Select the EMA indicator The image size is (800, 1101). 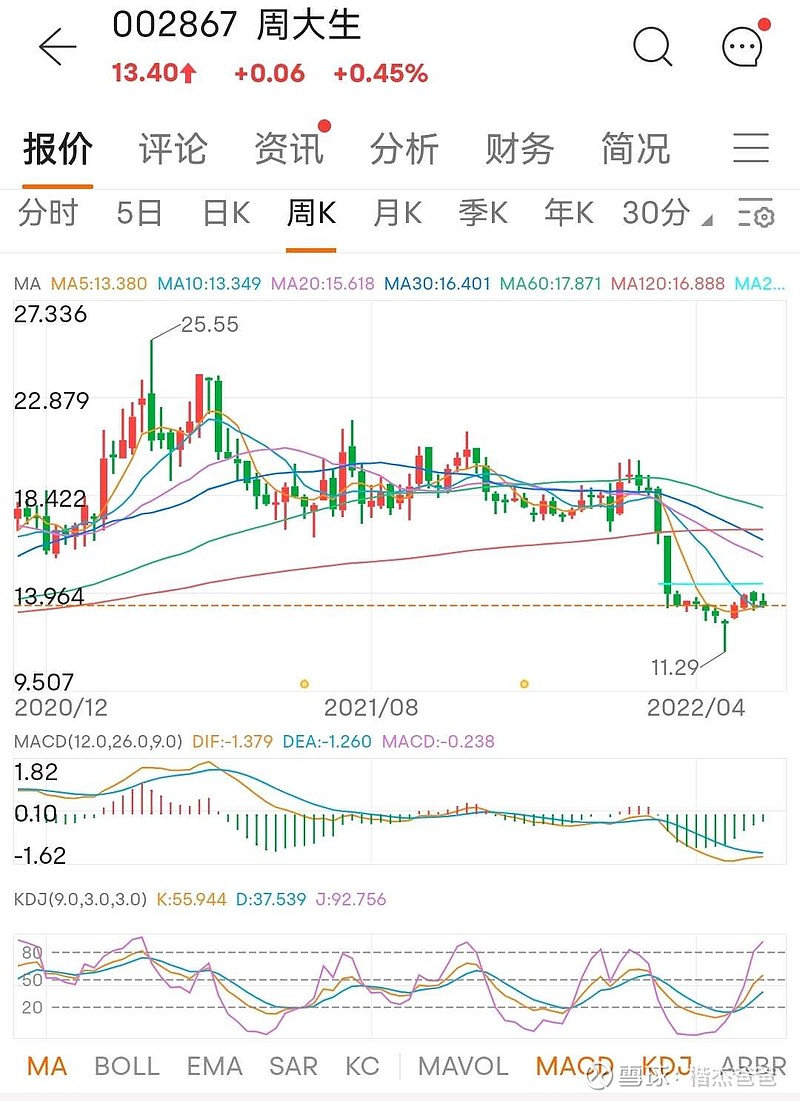tap(214, 1066)
